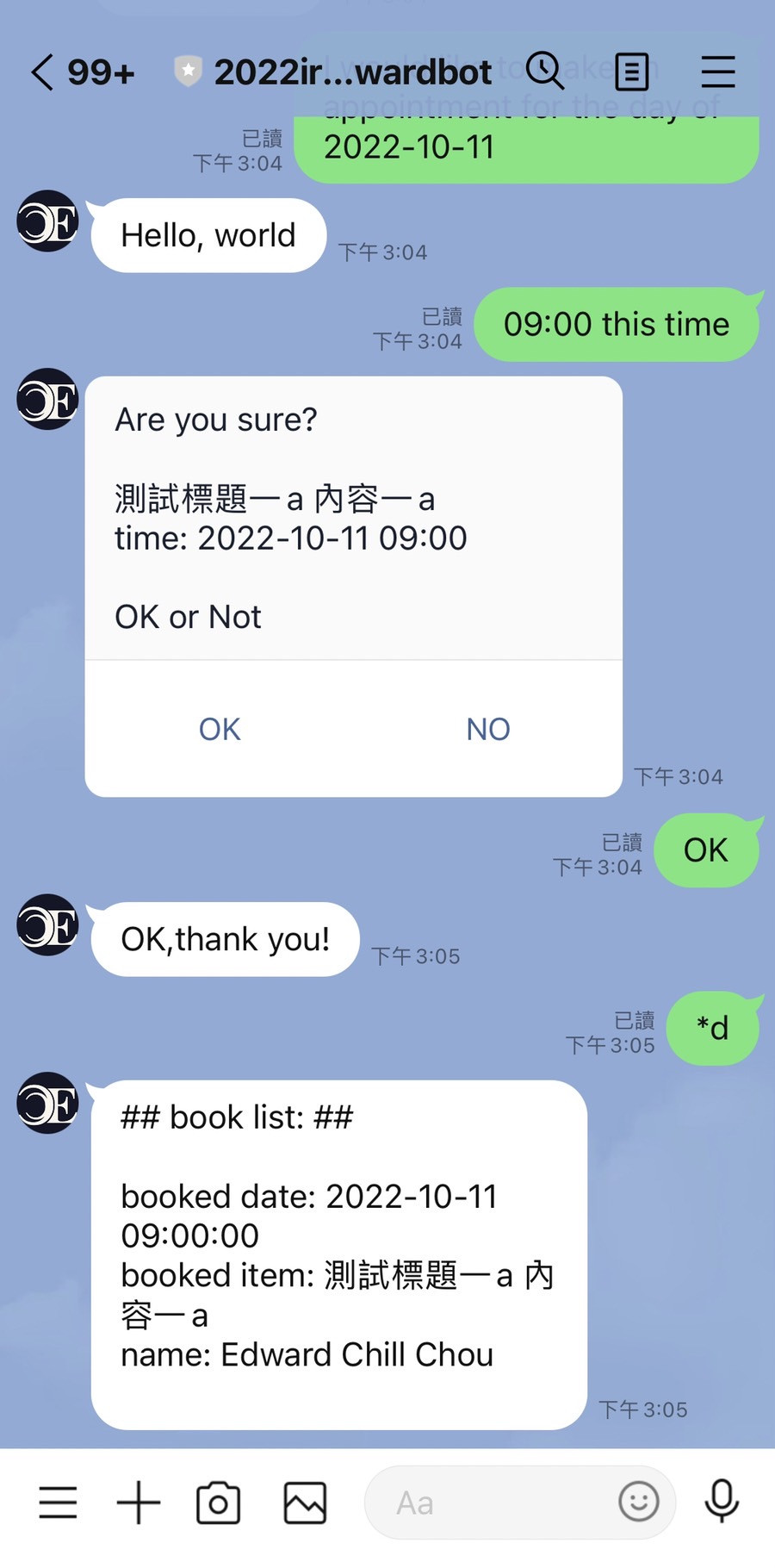Search within this chat
775x1568 pixels.
(544, 71)
